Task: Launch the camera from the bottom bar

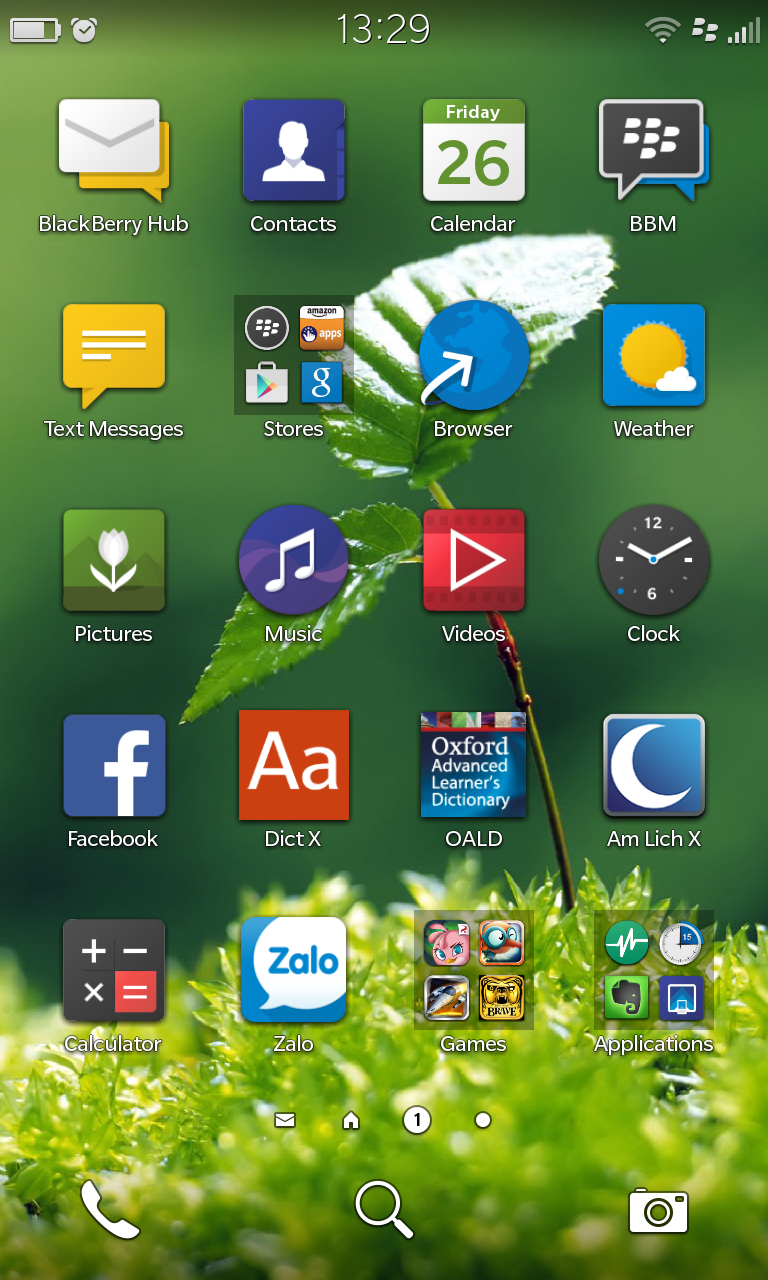Action: click(658, 1211)
